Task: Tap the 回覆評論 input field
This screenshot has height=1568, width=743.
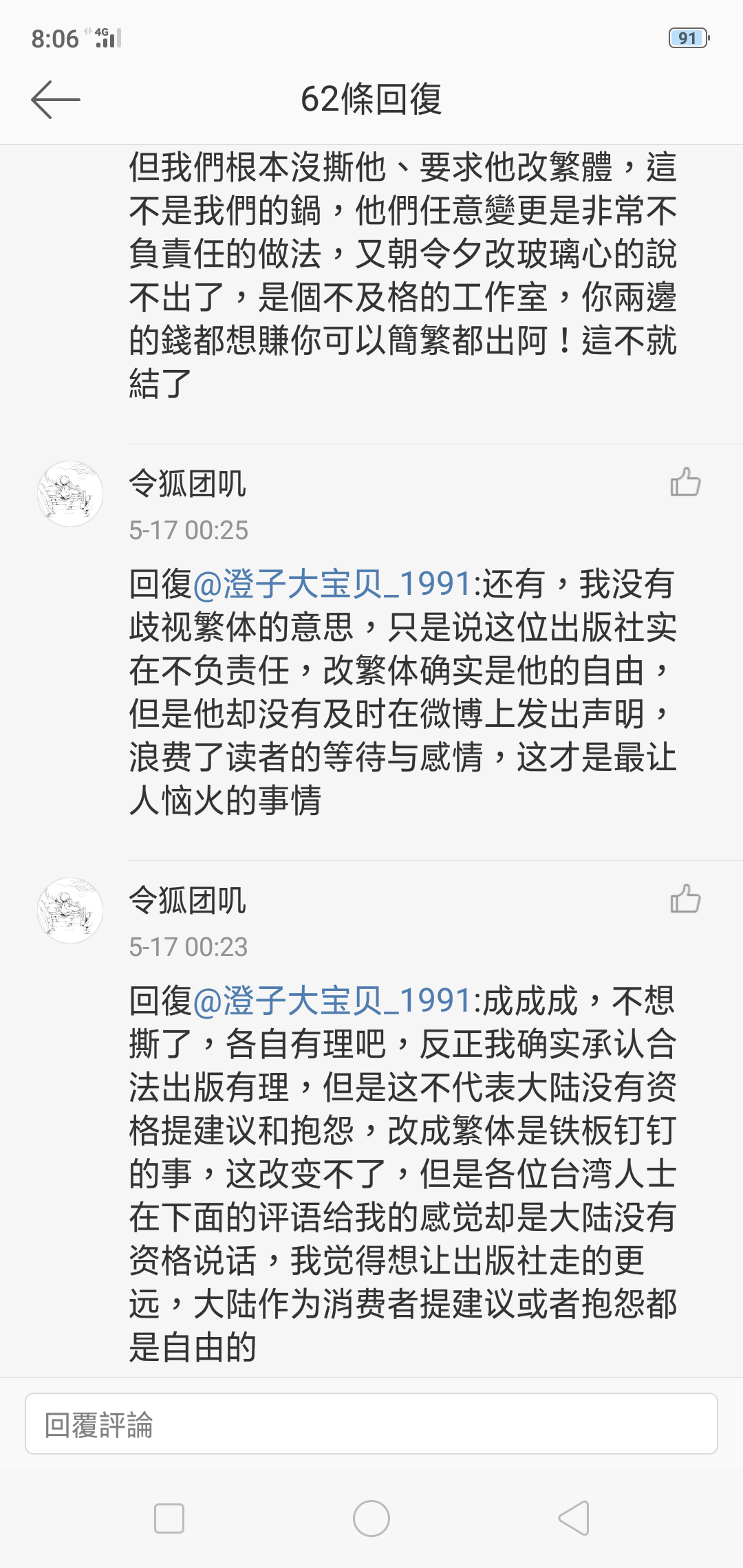Action: [x=371, y=1424]
